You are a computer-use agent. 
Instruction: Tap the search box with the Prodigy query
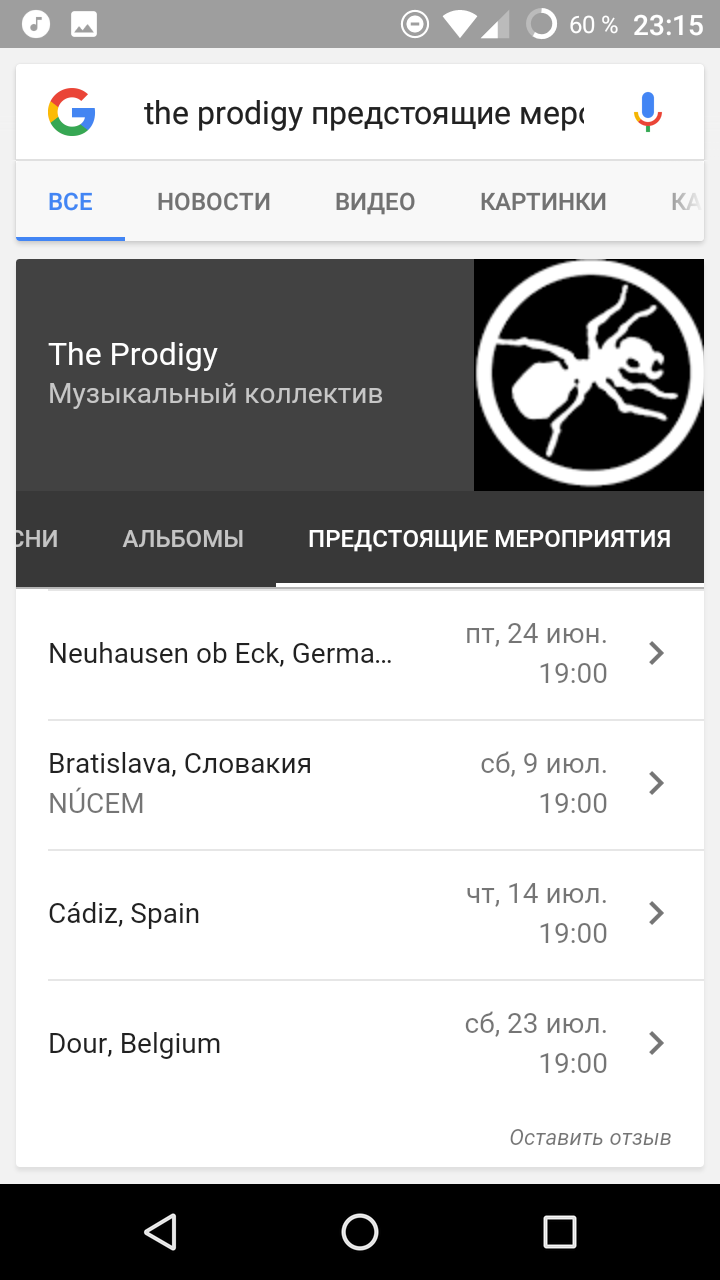click(363, 114)
